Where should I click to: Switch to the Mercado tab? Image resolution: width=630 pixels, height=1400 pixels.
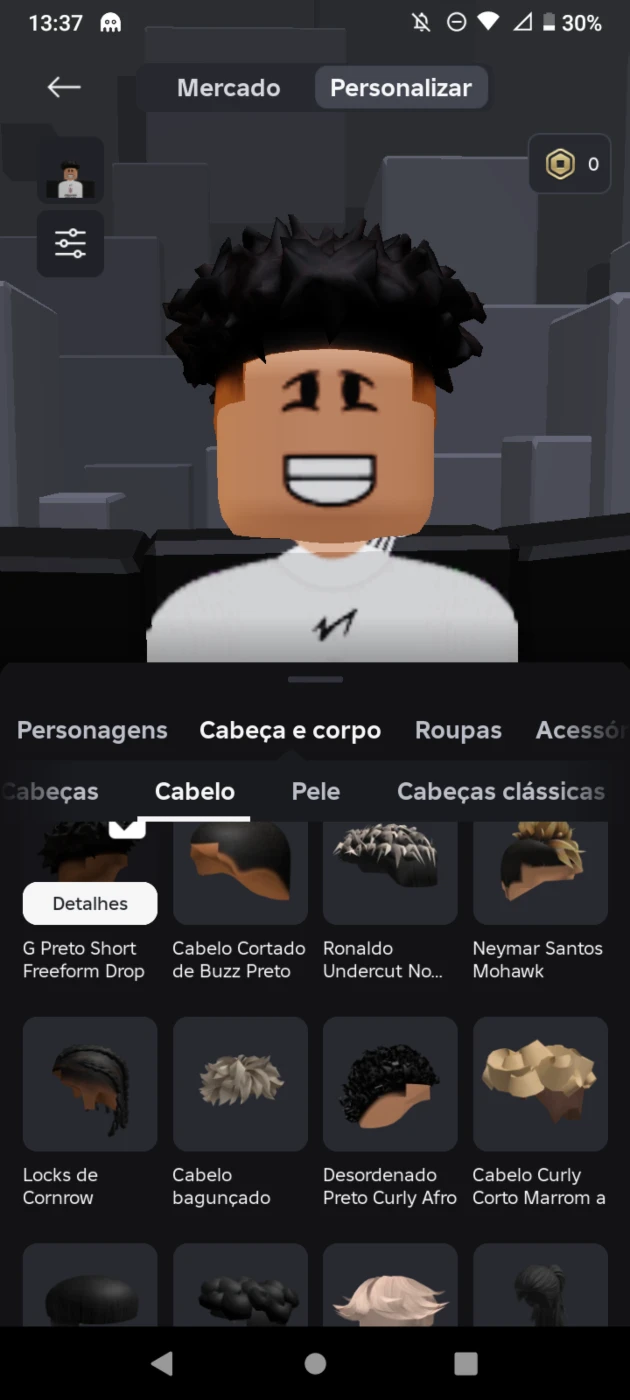pos(228,88)
